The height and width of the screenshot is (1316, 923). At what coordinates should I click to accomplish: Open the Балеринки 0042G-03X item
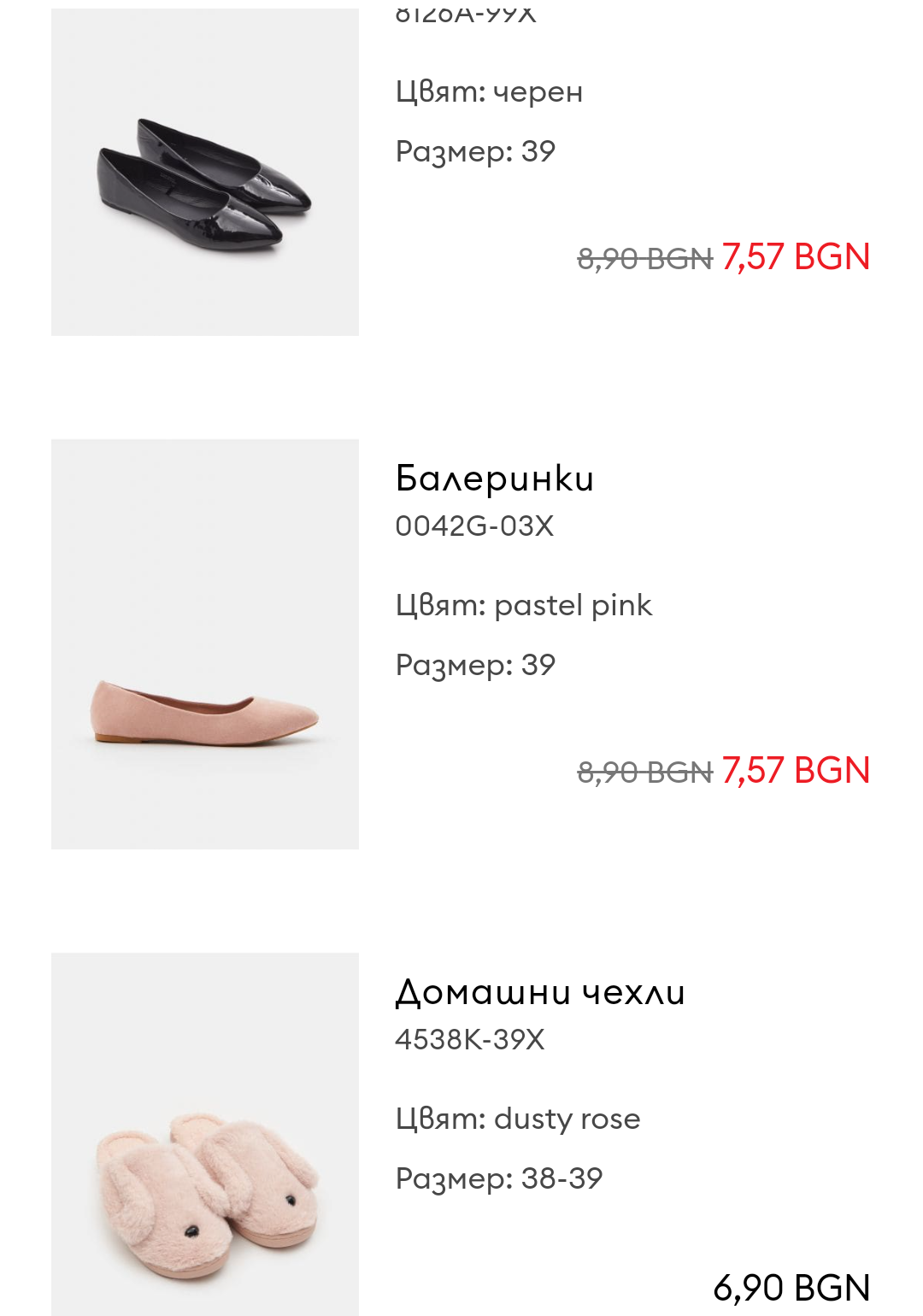(494, 479)
